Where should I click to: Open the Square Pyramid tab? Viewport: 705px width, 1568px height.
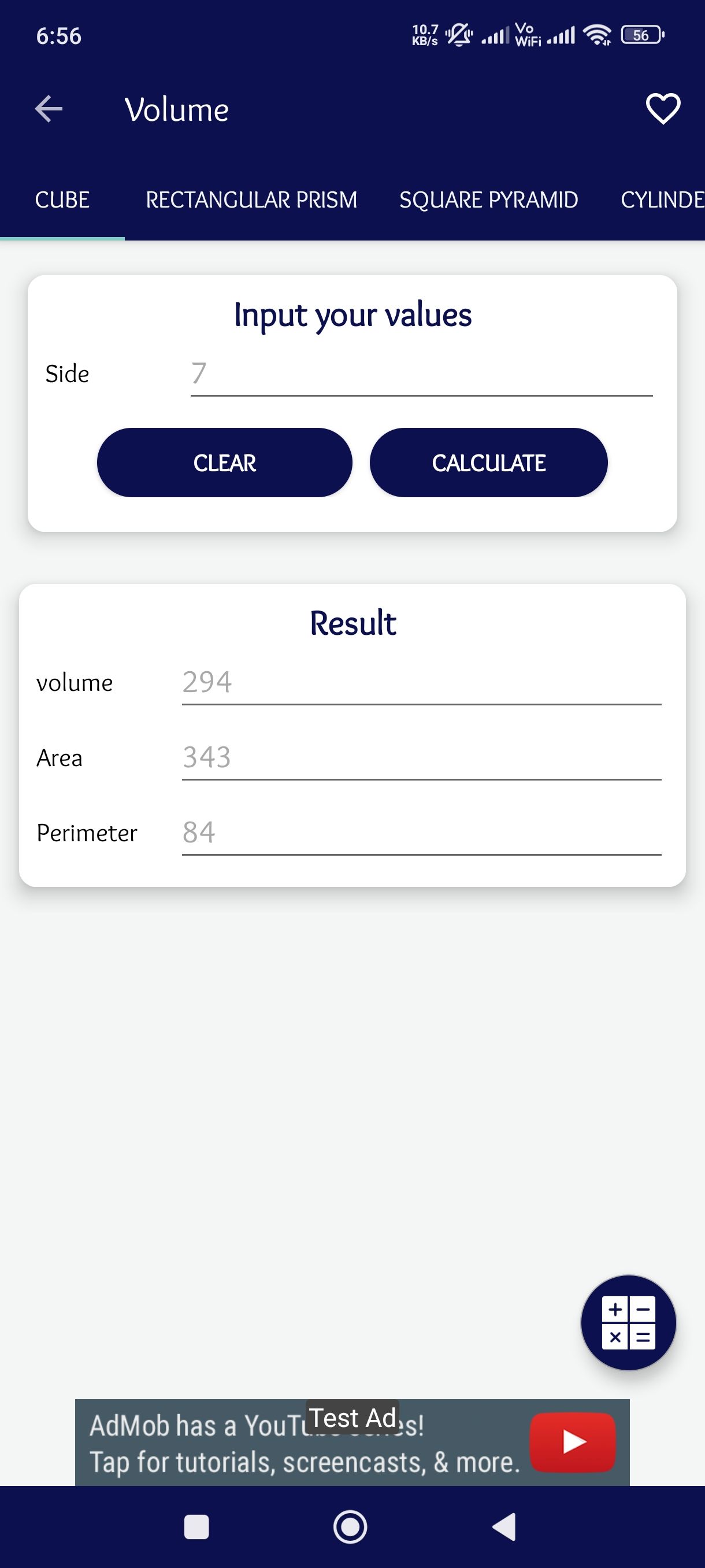pyautogui.click(x=488, y=200)
